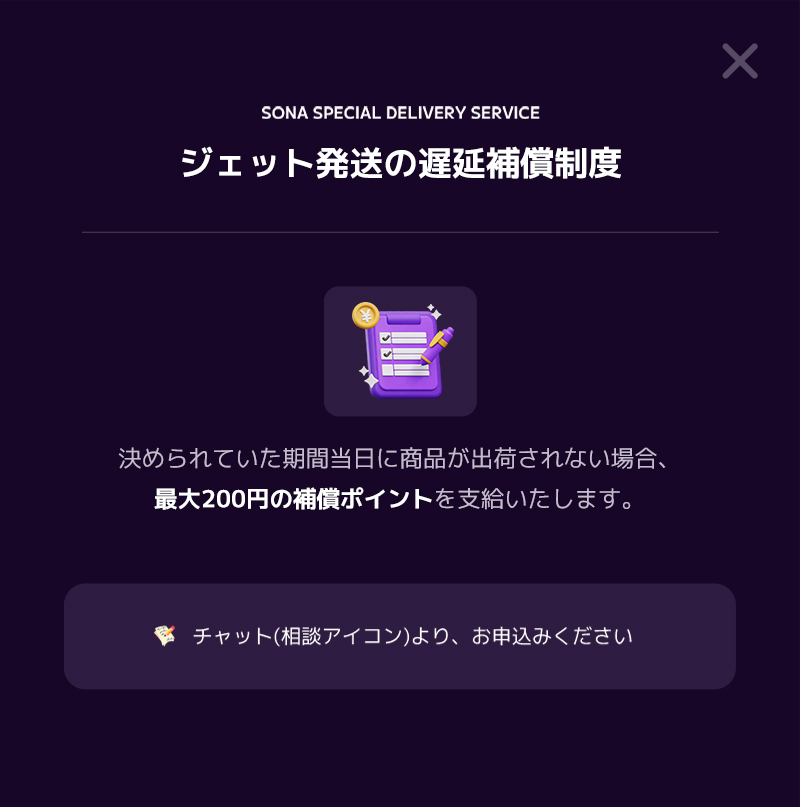The height and width of the screenshot is (807, 800).
Task: Toggle the first completed checkbox on the clipboard
Action: point(386,337)
